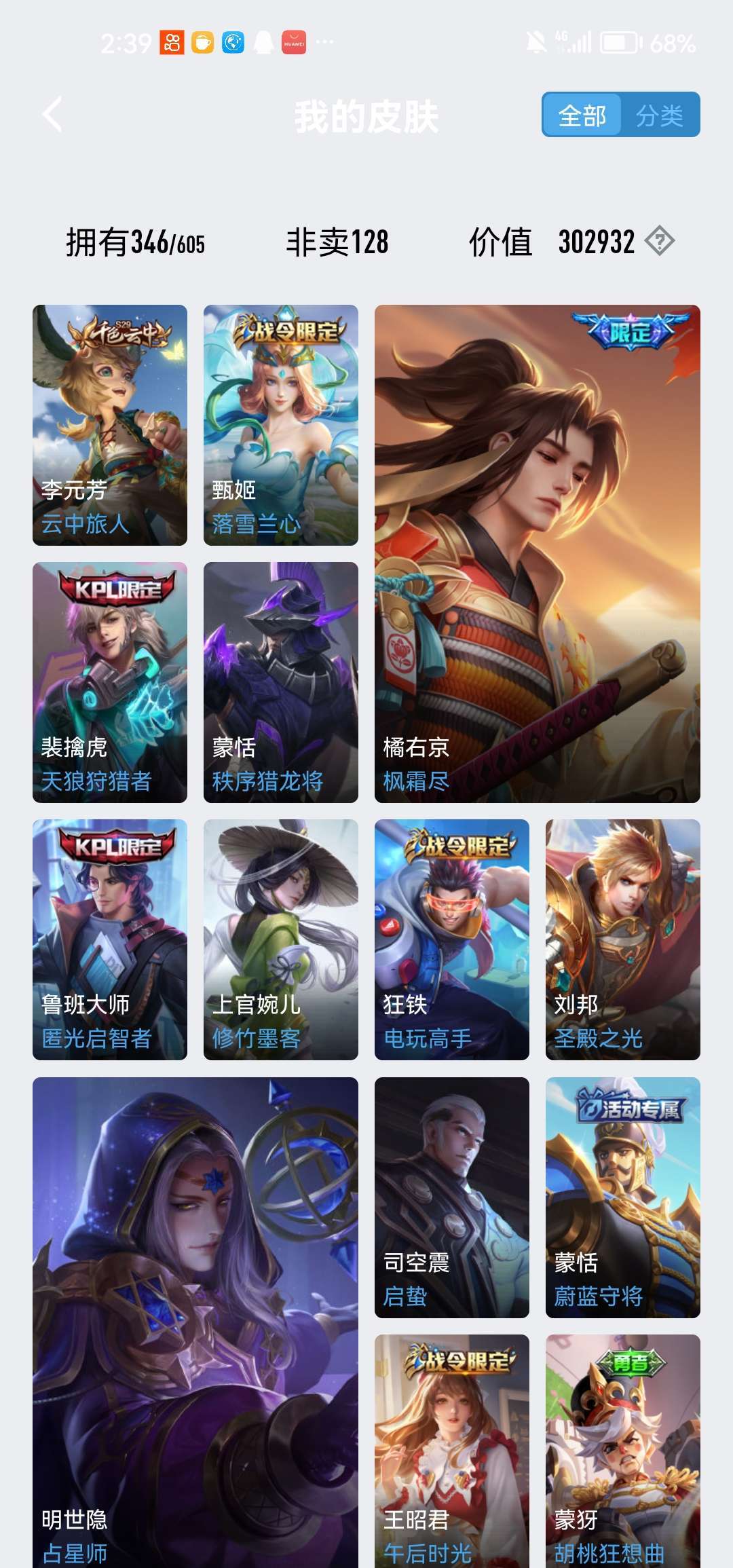This screenshot has width=733, height=1568.
Task: Open 甄姬 落雪兰心 skin card
Action: [x=281, y=425]
